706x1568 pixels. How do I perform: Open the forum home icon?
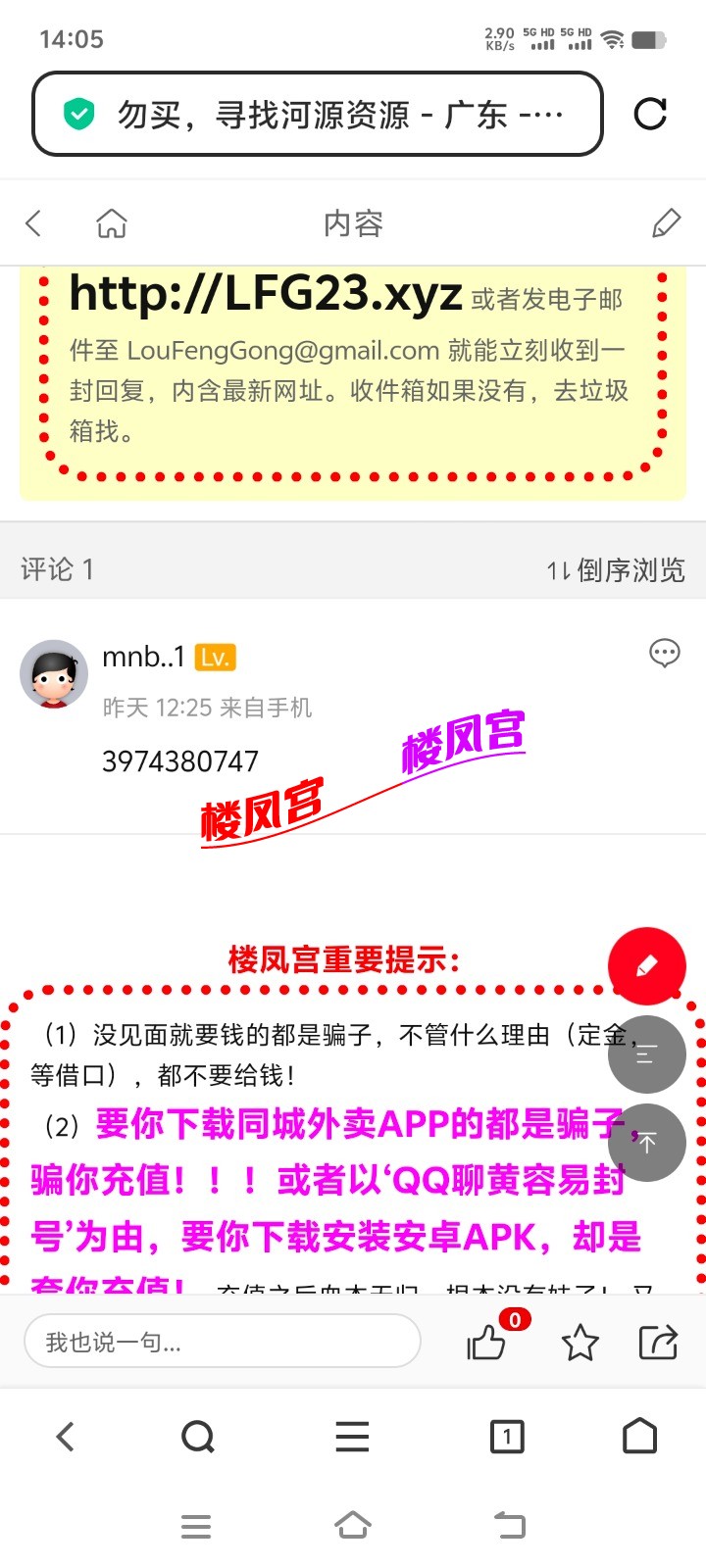click(x=111, y=223)
